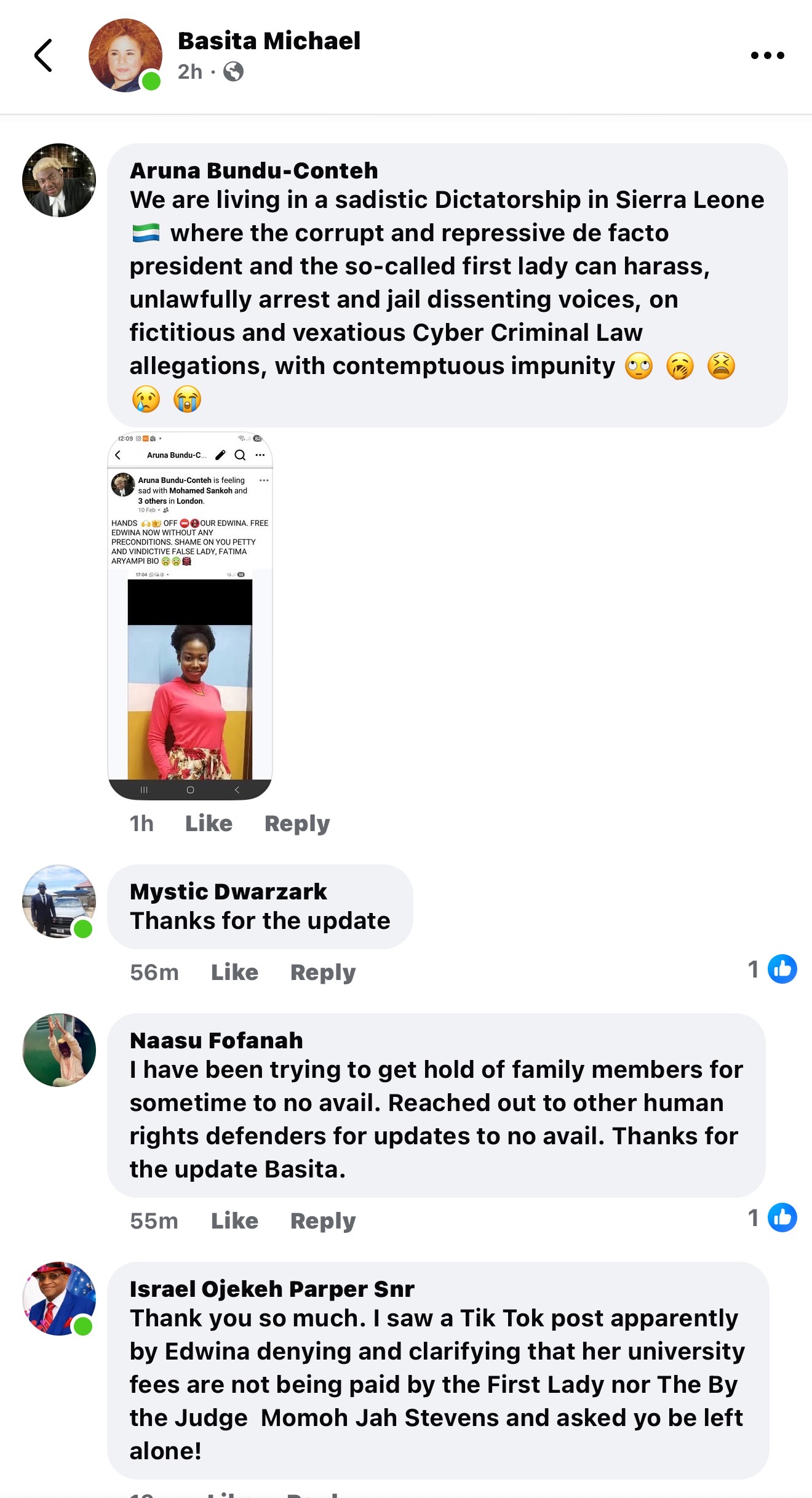This screenshot has height=1498, width=812.
Task: Open Israel Ojekeh Parper Snr's profile
Action: coord(272,1289)
